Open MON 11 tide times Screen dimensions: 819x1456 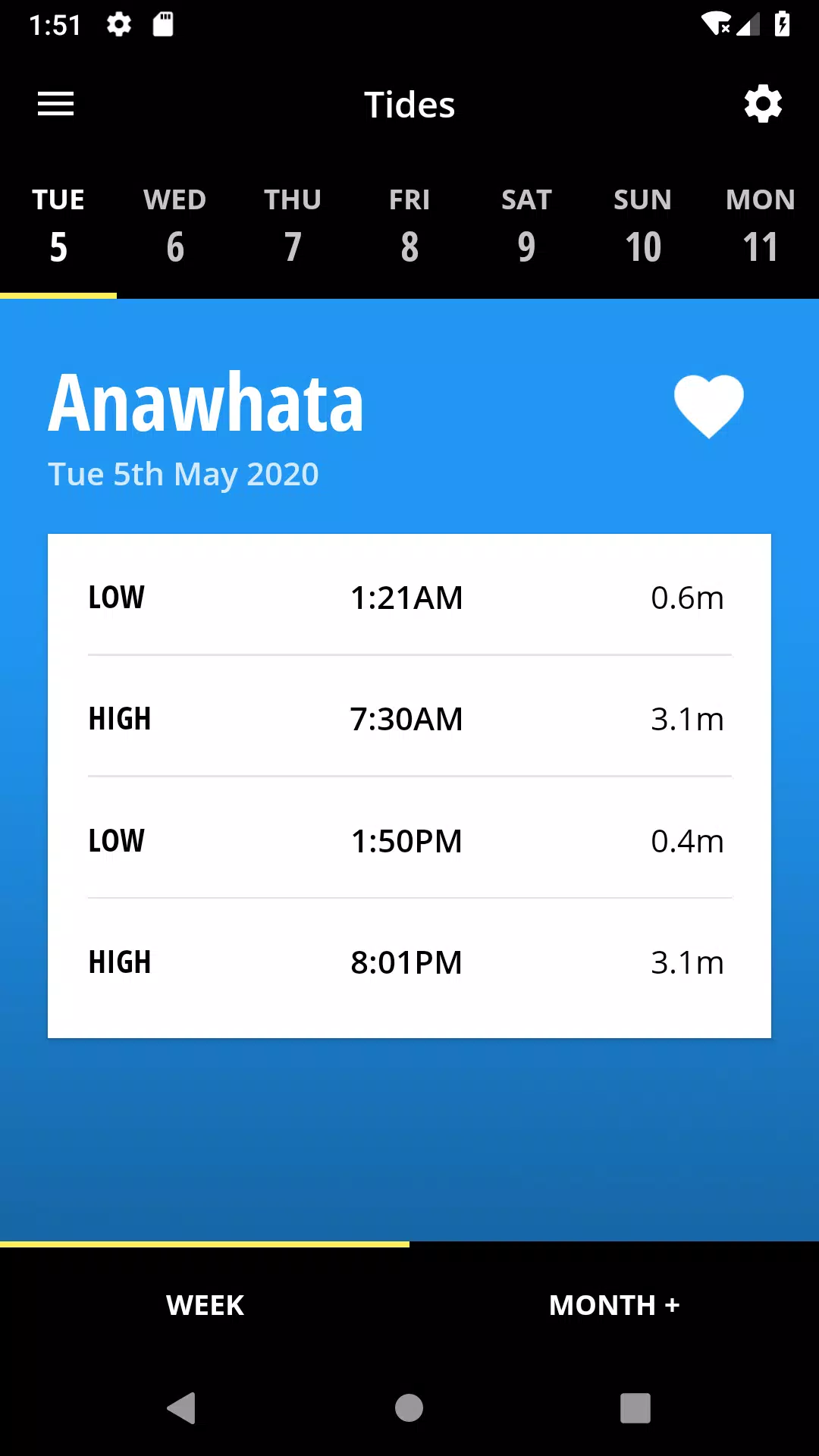(x=760, y=226)
